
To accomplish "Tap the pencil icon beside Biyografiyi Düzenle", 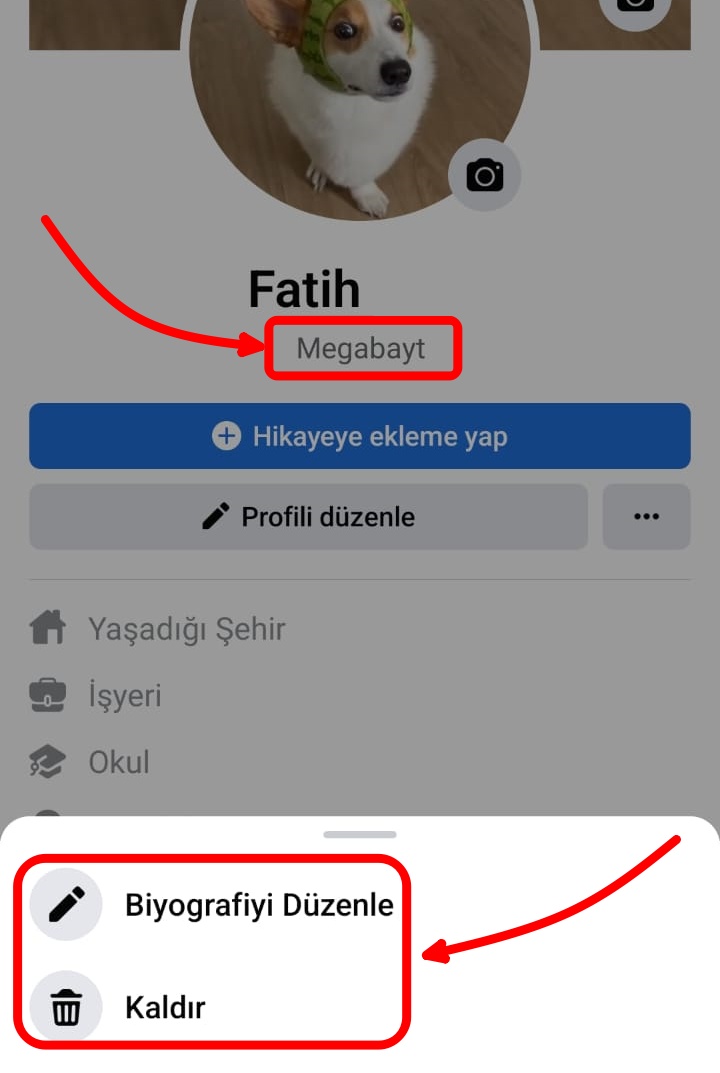I will tap(66, 903).
